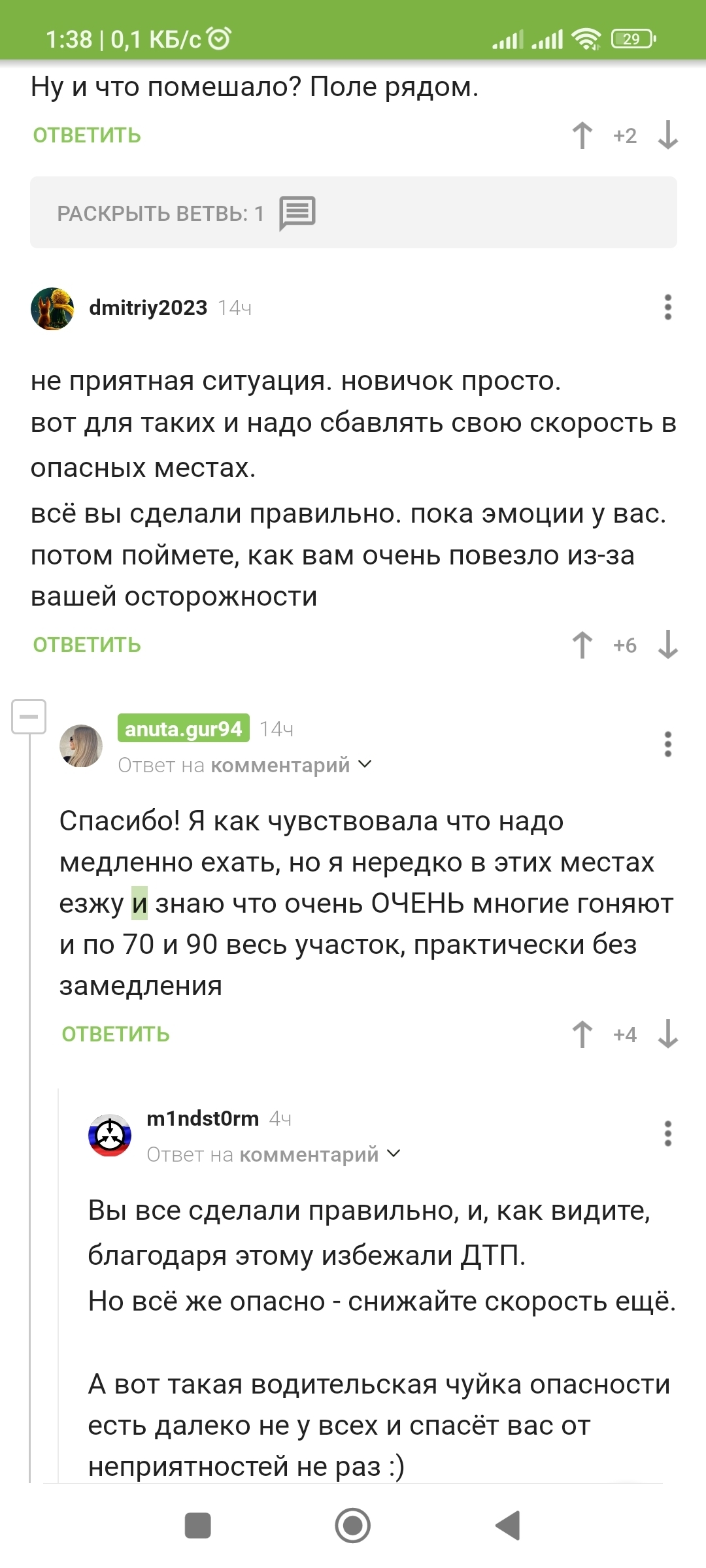
Task: Downvote dmitriy2023's comment
Action: pyautogui.click(x=667, y=645)
